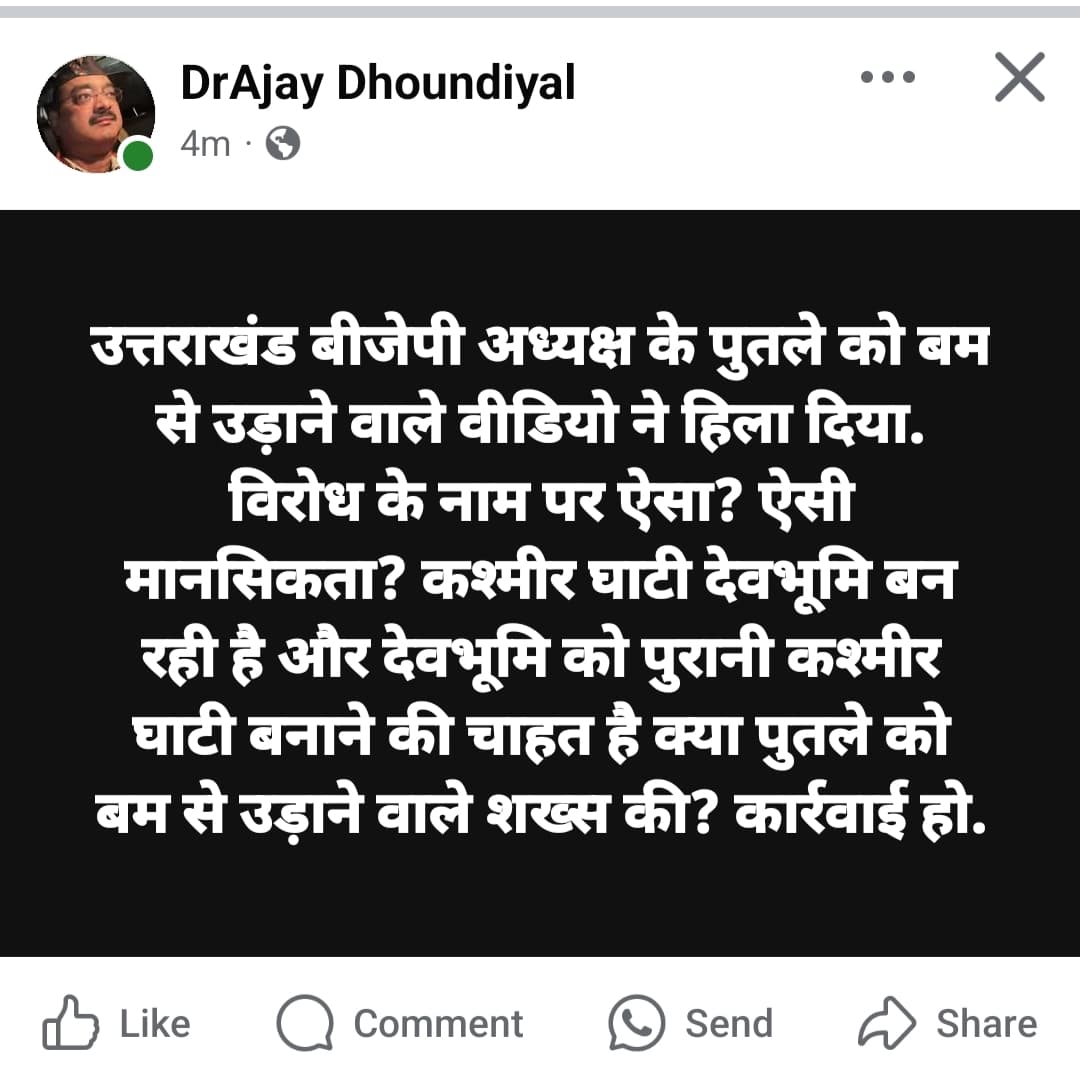
Task: Open DrAjay Dhoundiyal's profile picture
Action: pos(95,113)
